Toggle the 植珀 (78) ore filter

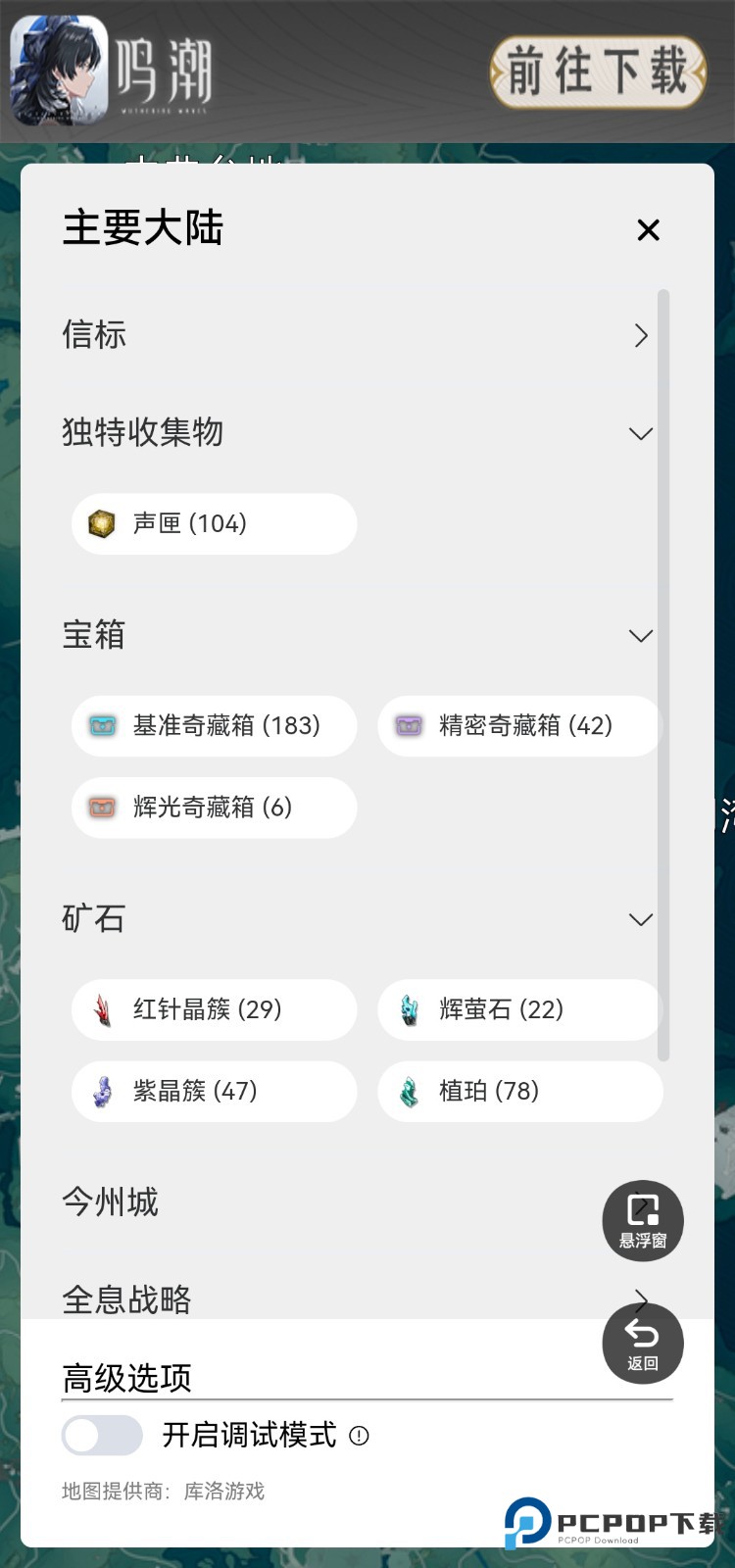(519, 1091)
